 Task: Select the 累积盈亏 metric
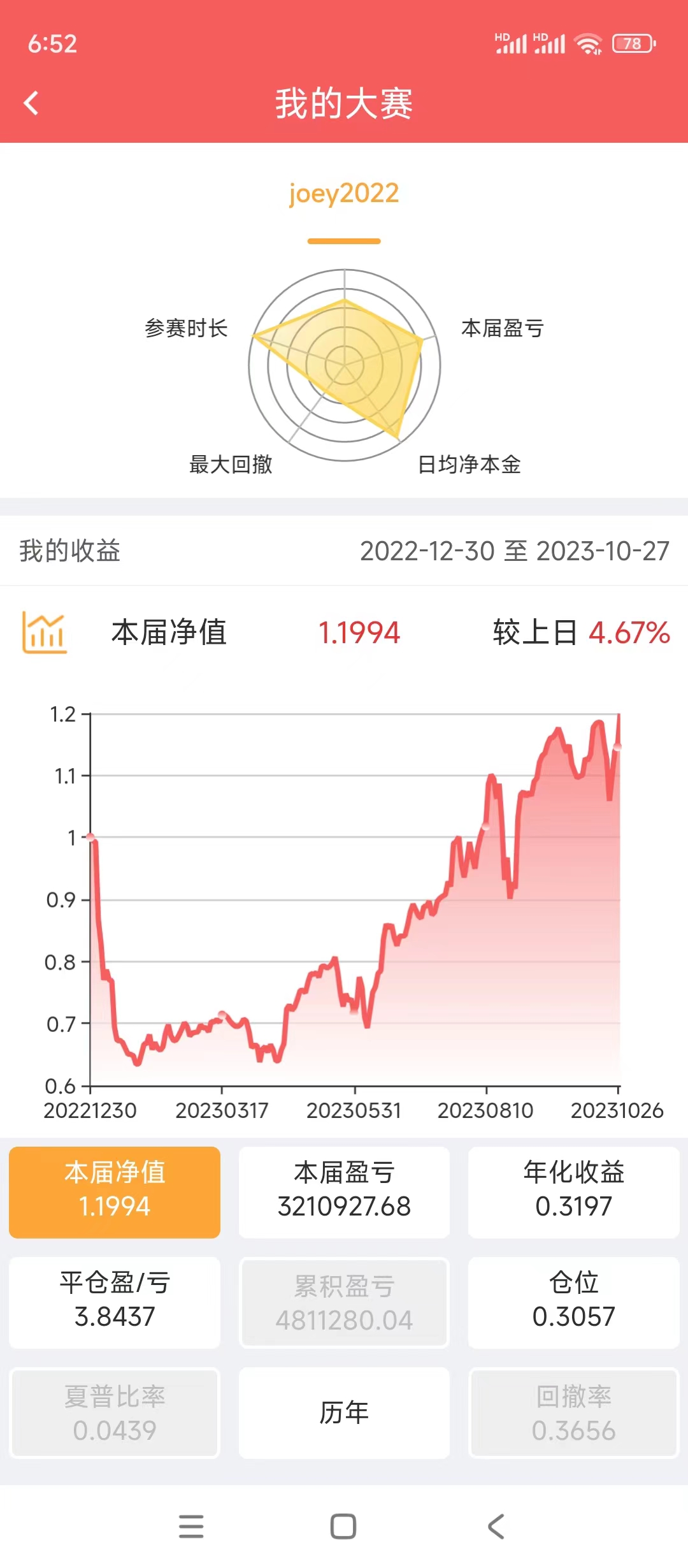coord(344,1302)
